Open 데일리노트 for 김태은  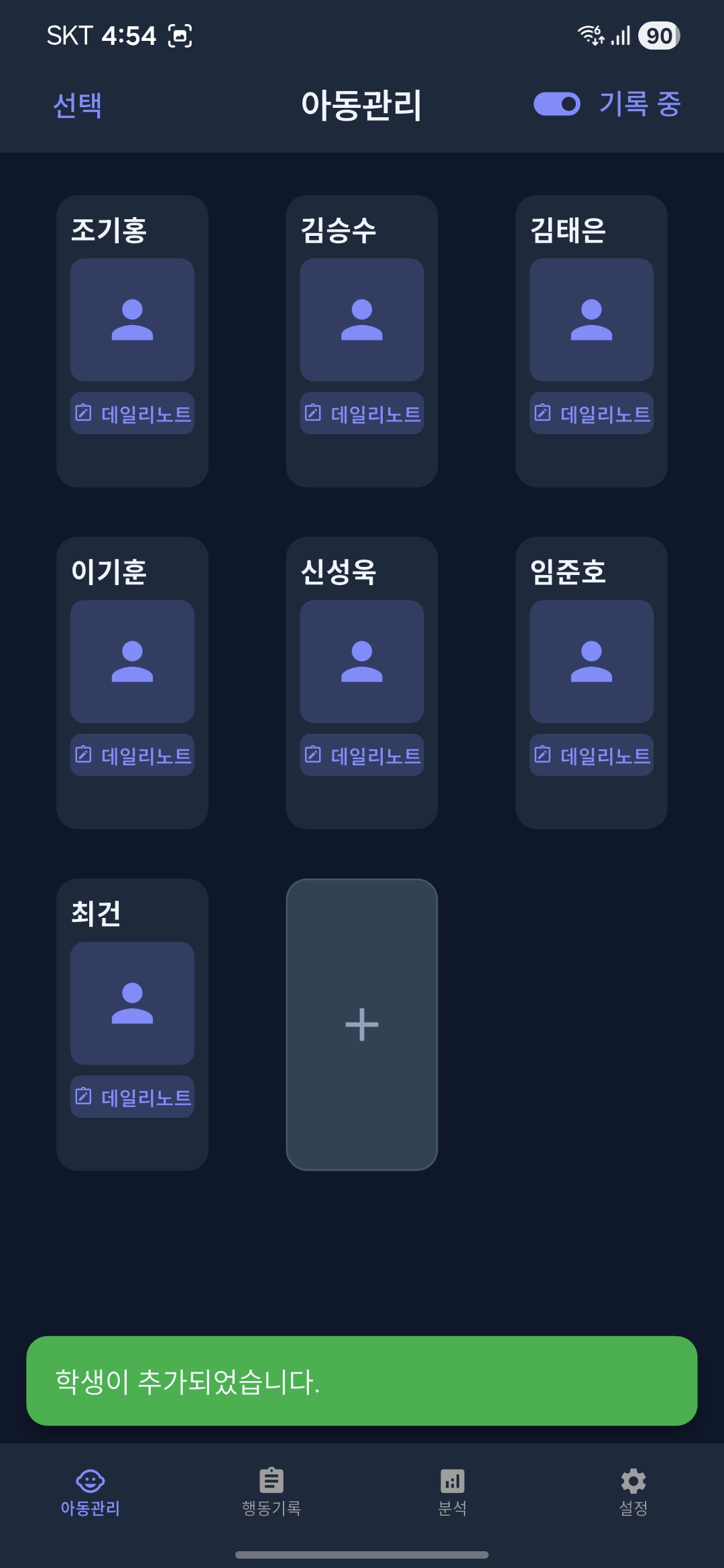tap(591, 413)
